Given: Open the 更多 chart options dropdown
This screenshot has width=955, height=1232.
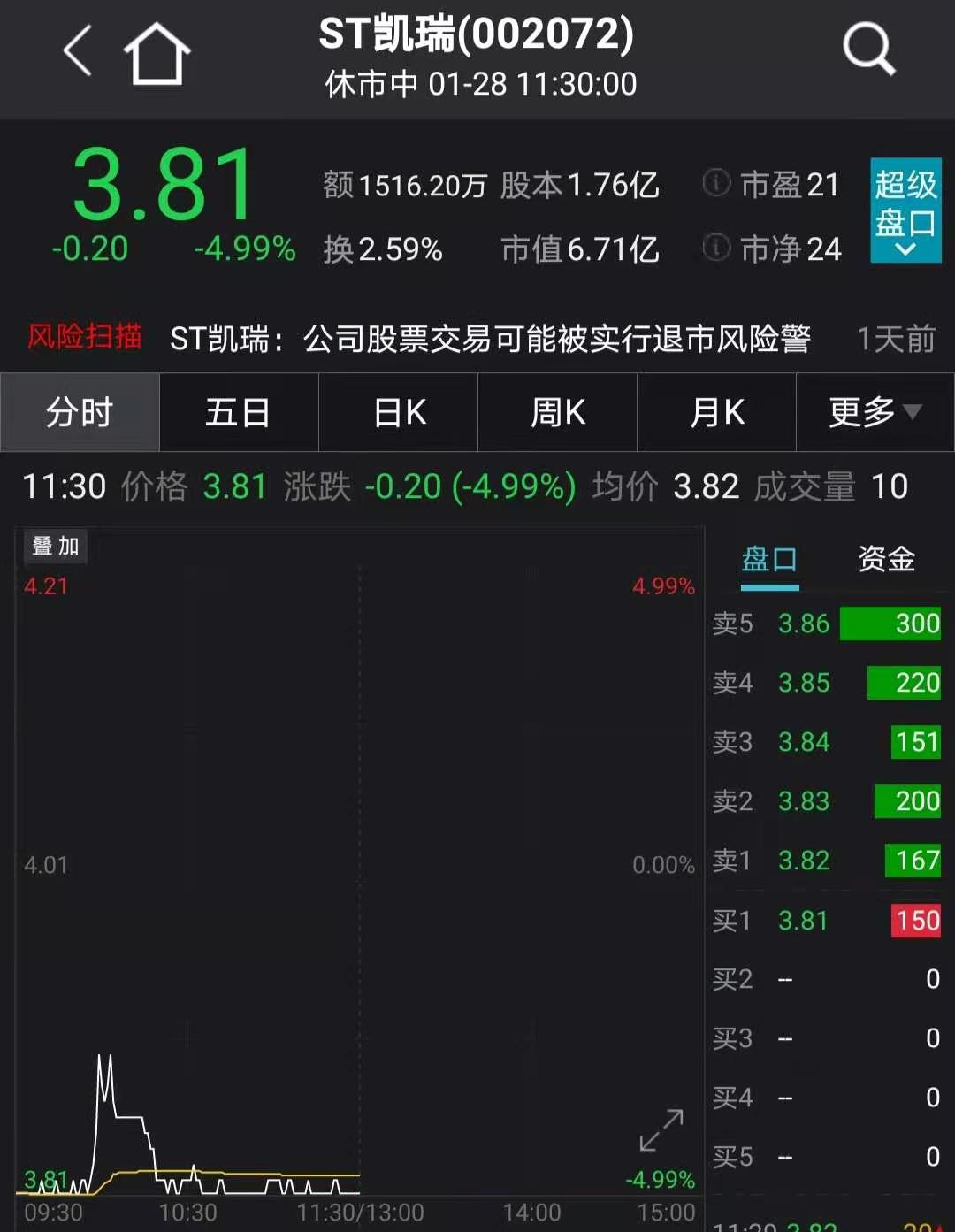Looking at the screenshot, I should (875, 412).
